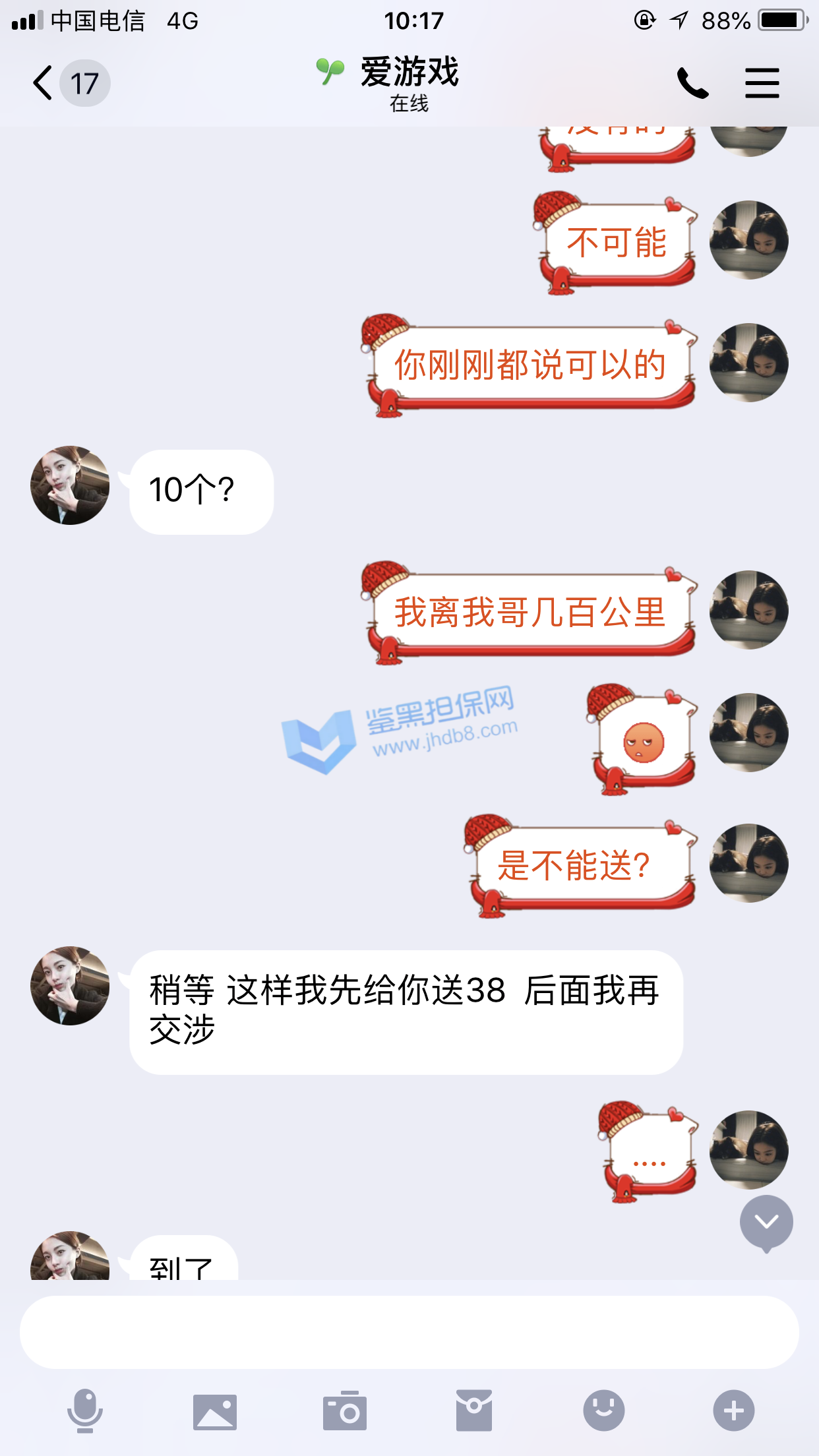Open sender avatar beside "10个?" message
The image size is (819, 1456).
(x=70, y=485)
